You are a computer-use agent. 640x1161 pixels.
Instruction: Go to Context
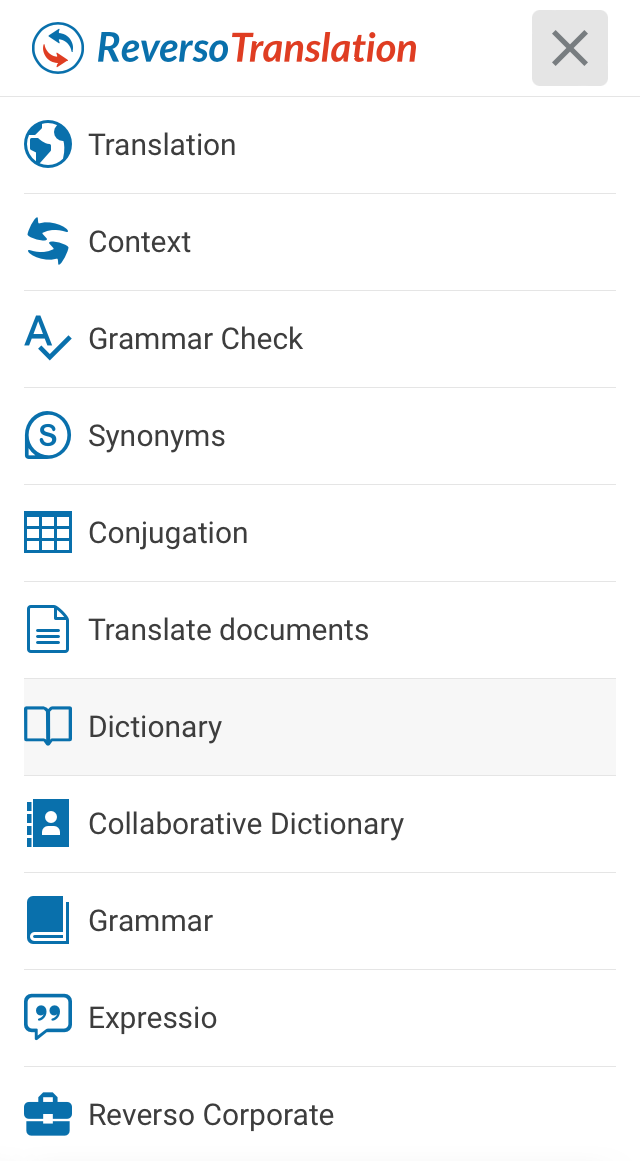320,242
